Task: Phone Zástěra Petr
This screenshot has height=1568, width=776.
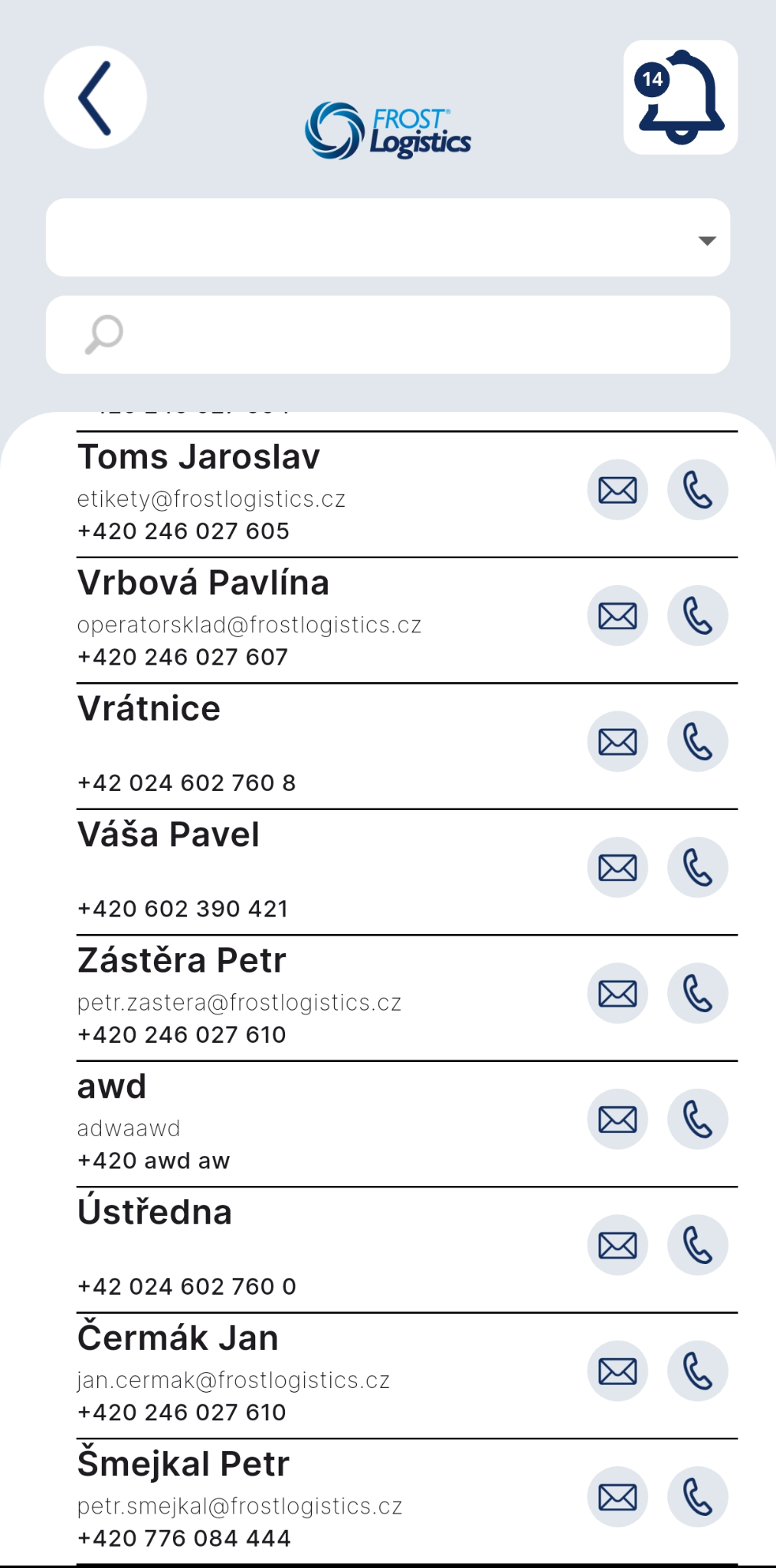Action: 697,994
